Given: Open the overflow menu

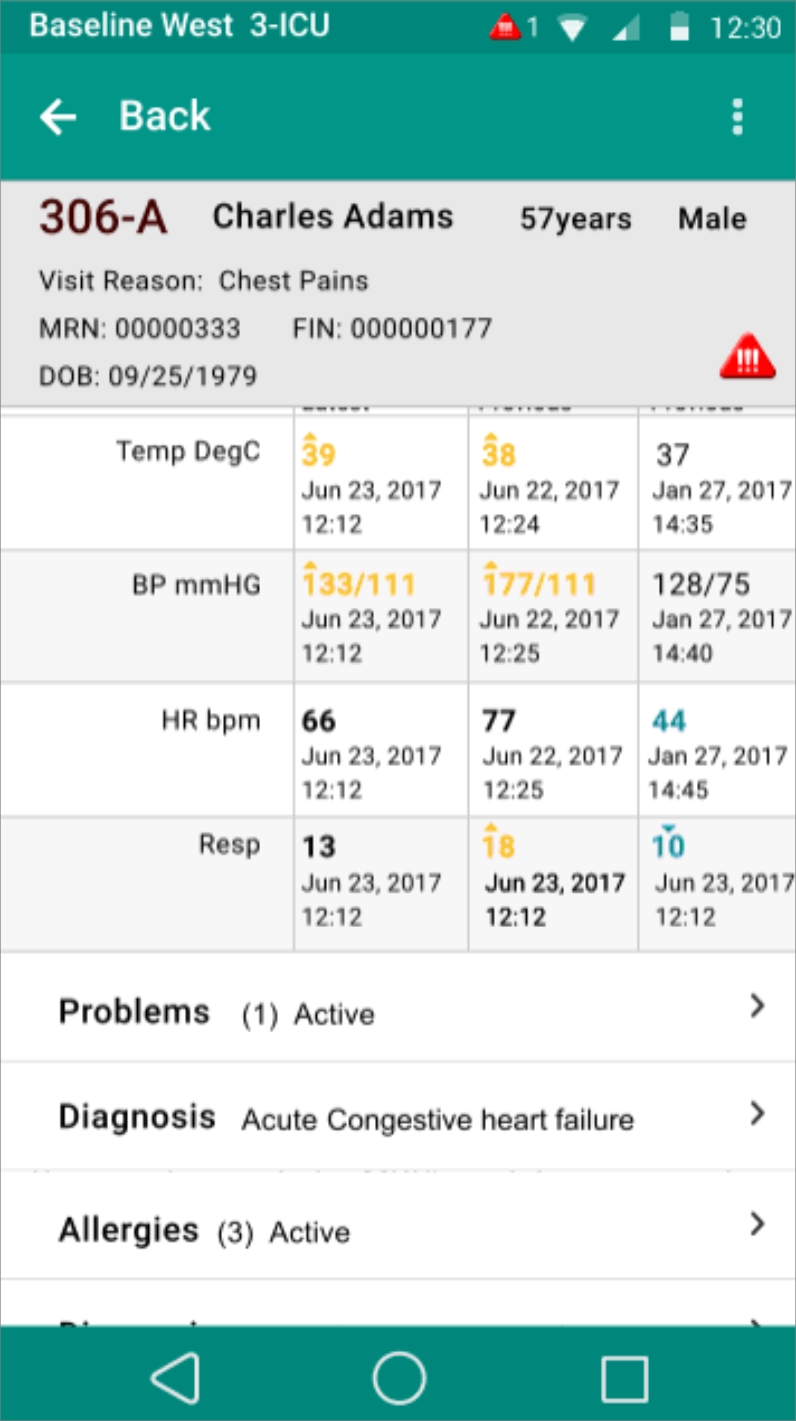Looking at the screenshot, I should pyautogui.click(x=737, y=117).
